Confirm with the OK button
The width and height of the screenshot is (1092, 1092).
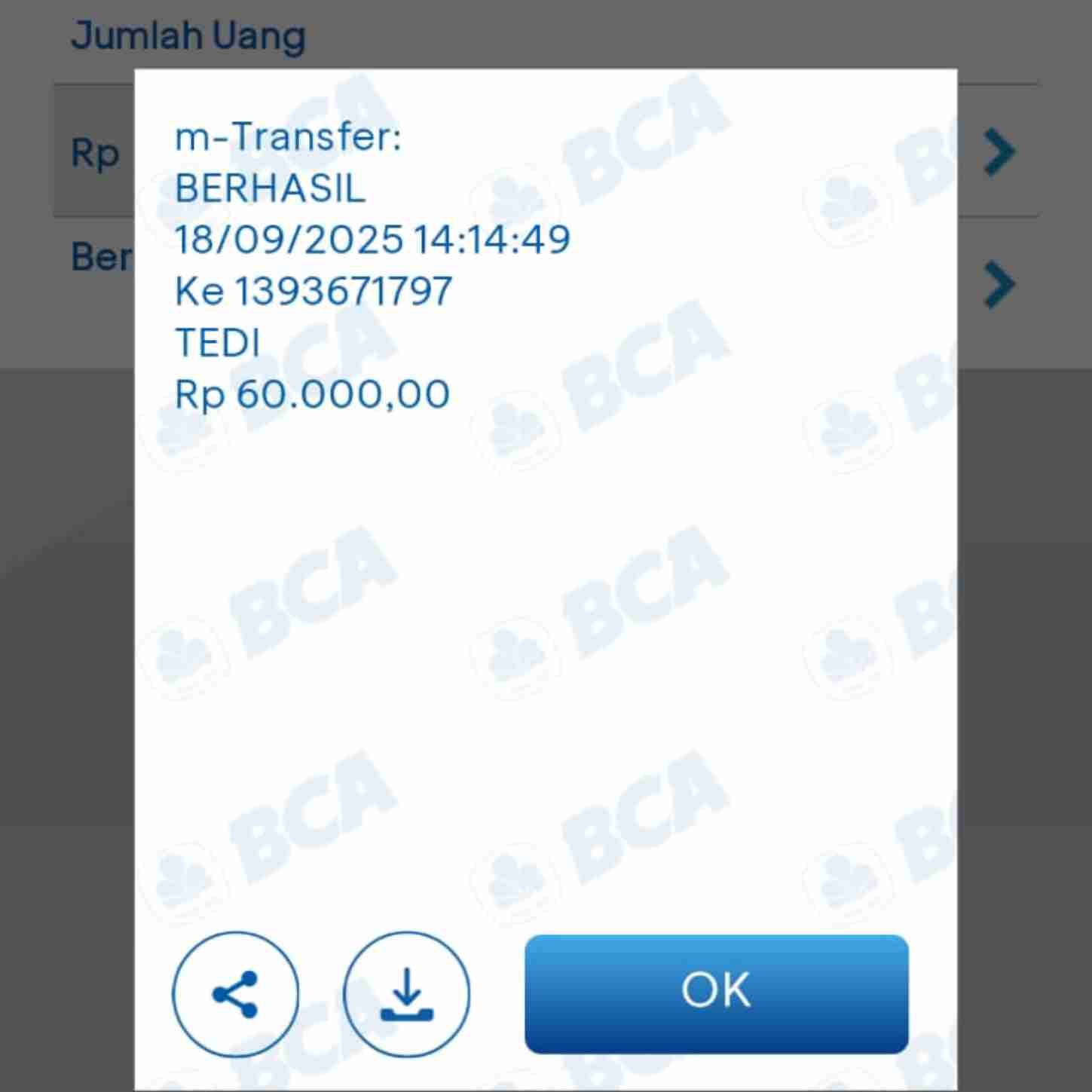click(x=716, y=993)
